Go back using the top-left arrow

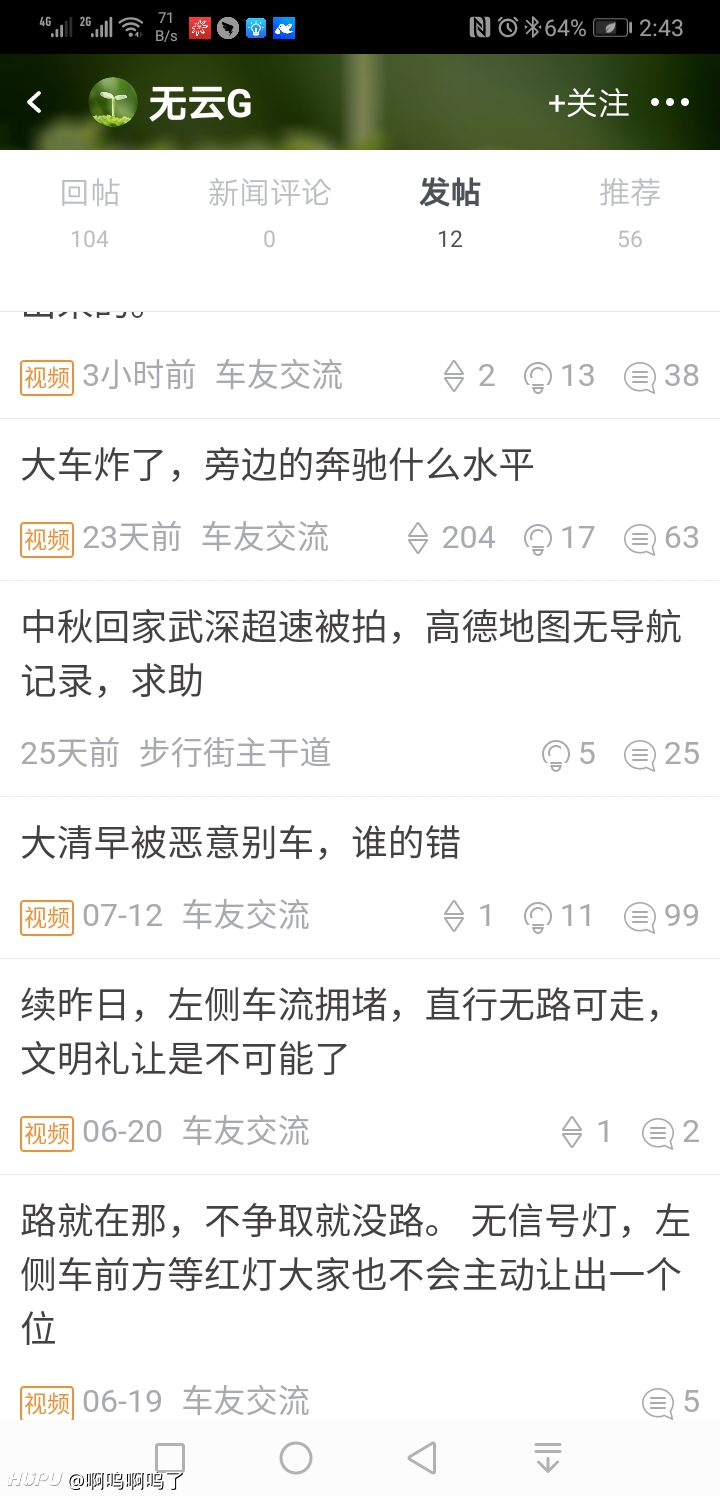35,102
